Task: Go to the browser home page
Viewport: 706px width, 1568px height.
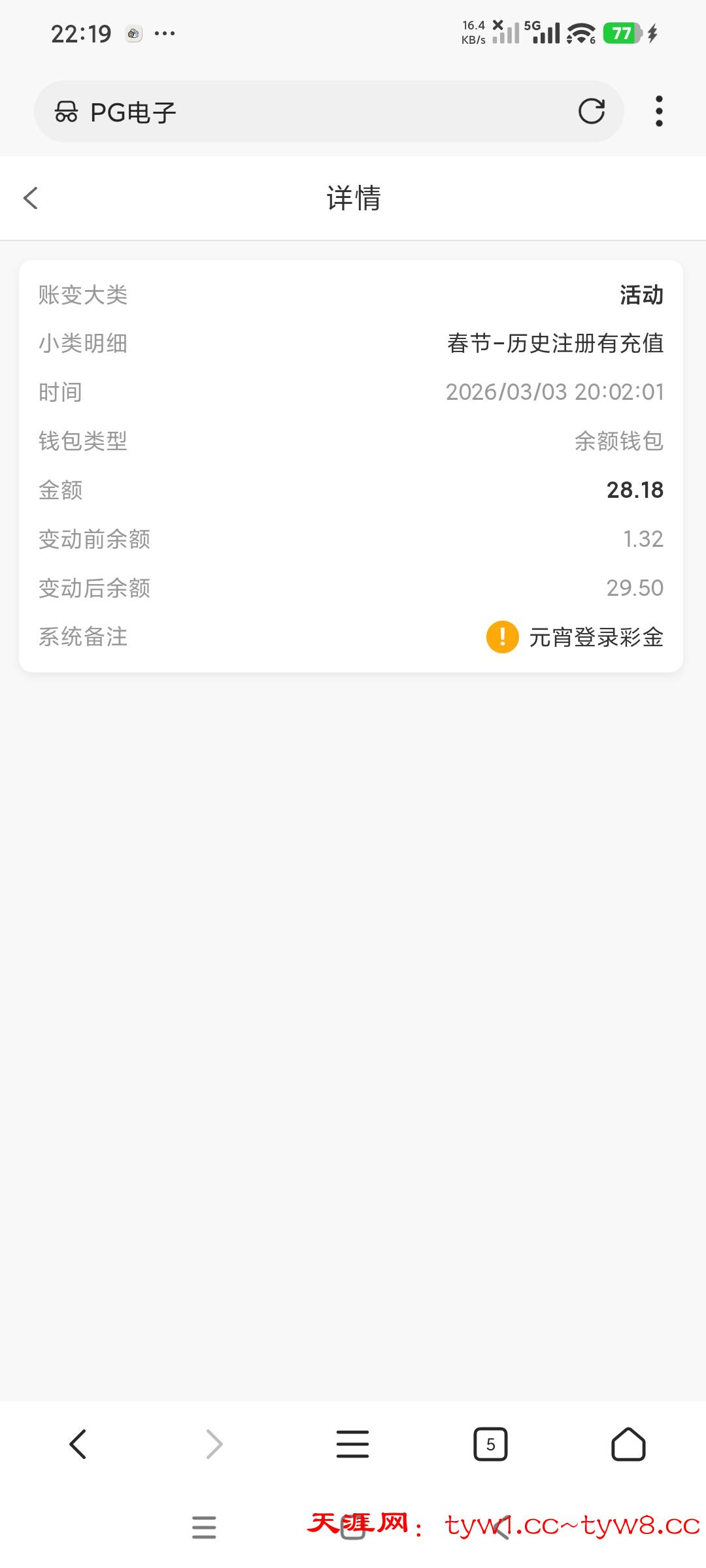Action: (628, 1444)
